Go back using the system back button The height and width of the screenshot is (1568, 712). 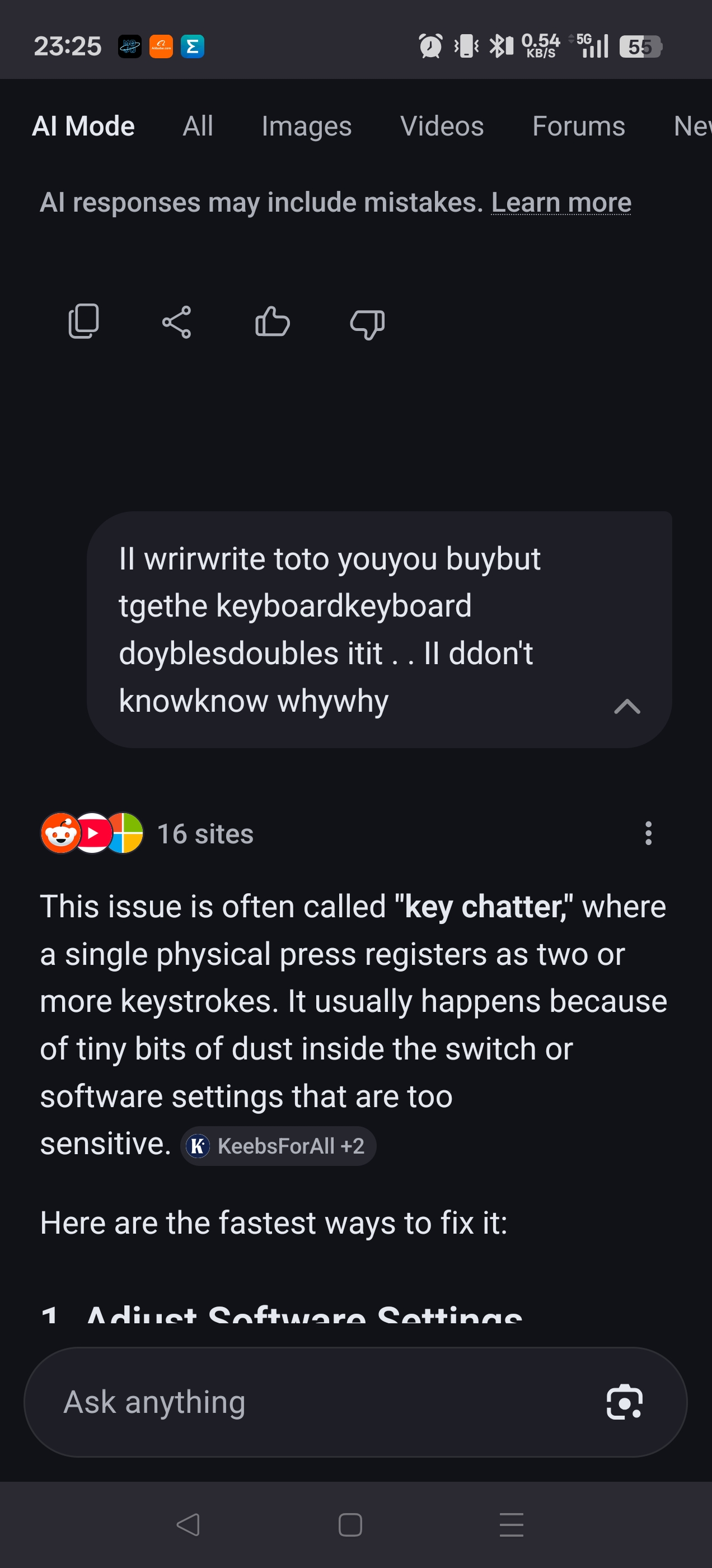(188, 1525)
